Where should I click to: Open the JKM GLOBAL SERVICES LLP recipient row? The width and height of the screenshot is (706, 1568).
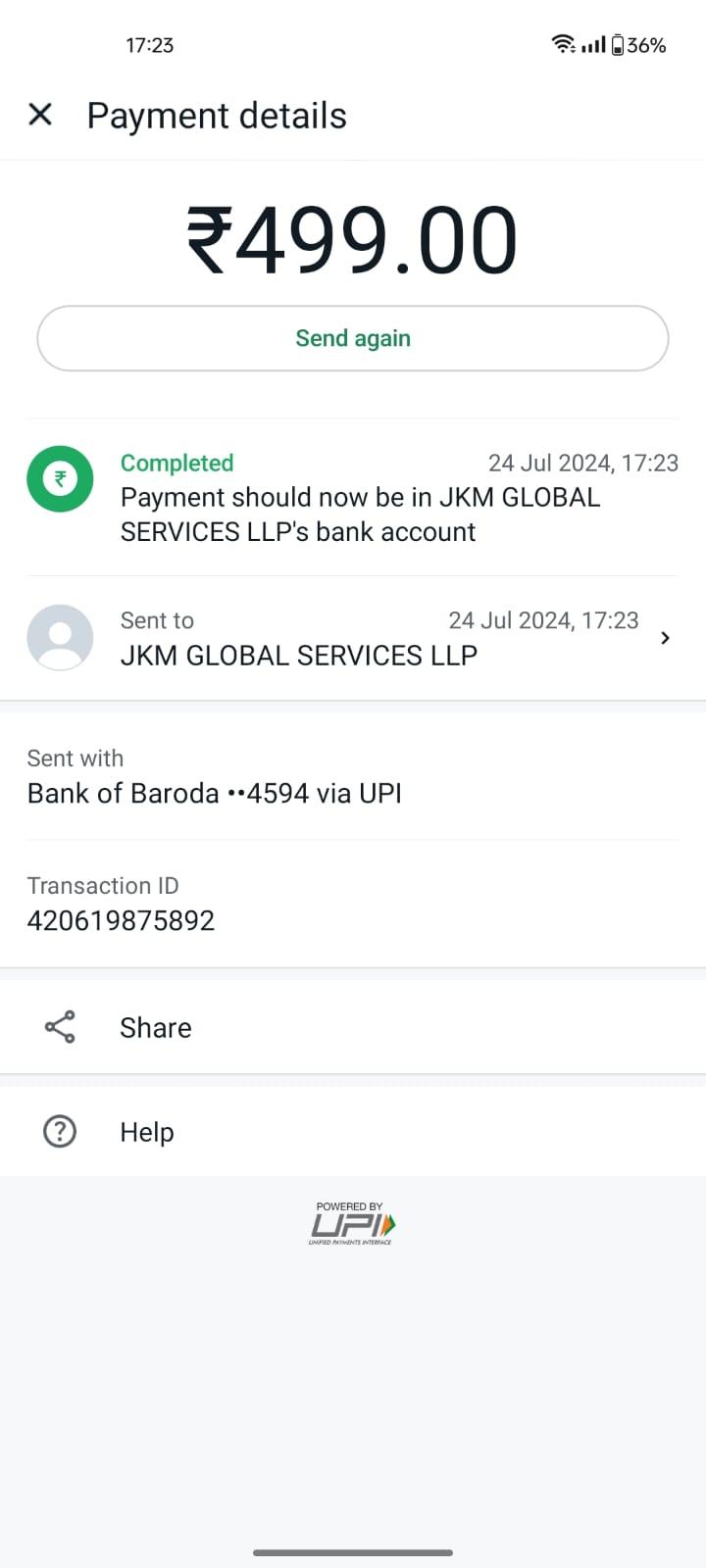(353, 638)
